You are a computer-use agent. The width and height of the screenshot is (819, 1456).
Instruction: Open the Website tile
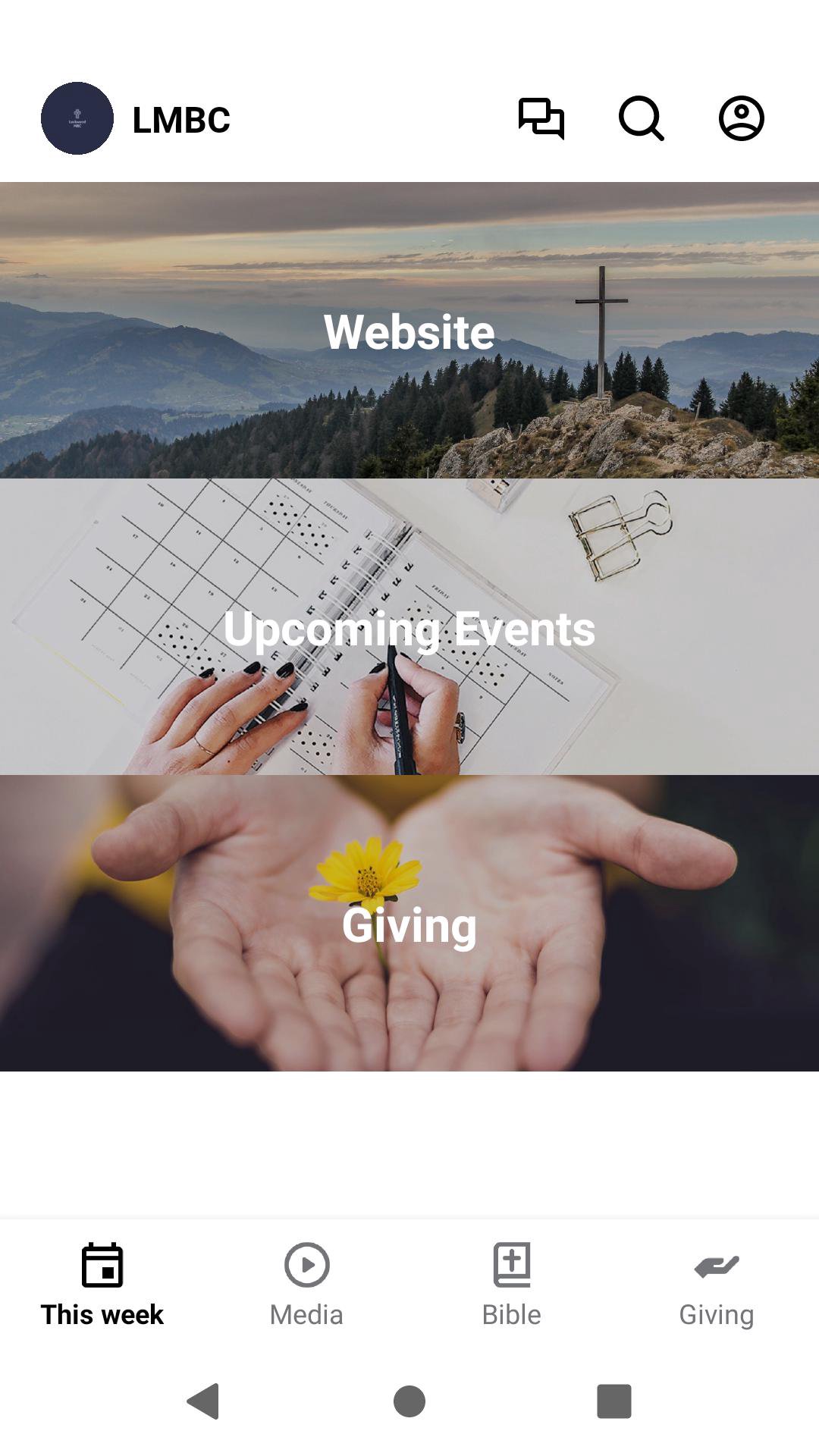tap(409, 331)
